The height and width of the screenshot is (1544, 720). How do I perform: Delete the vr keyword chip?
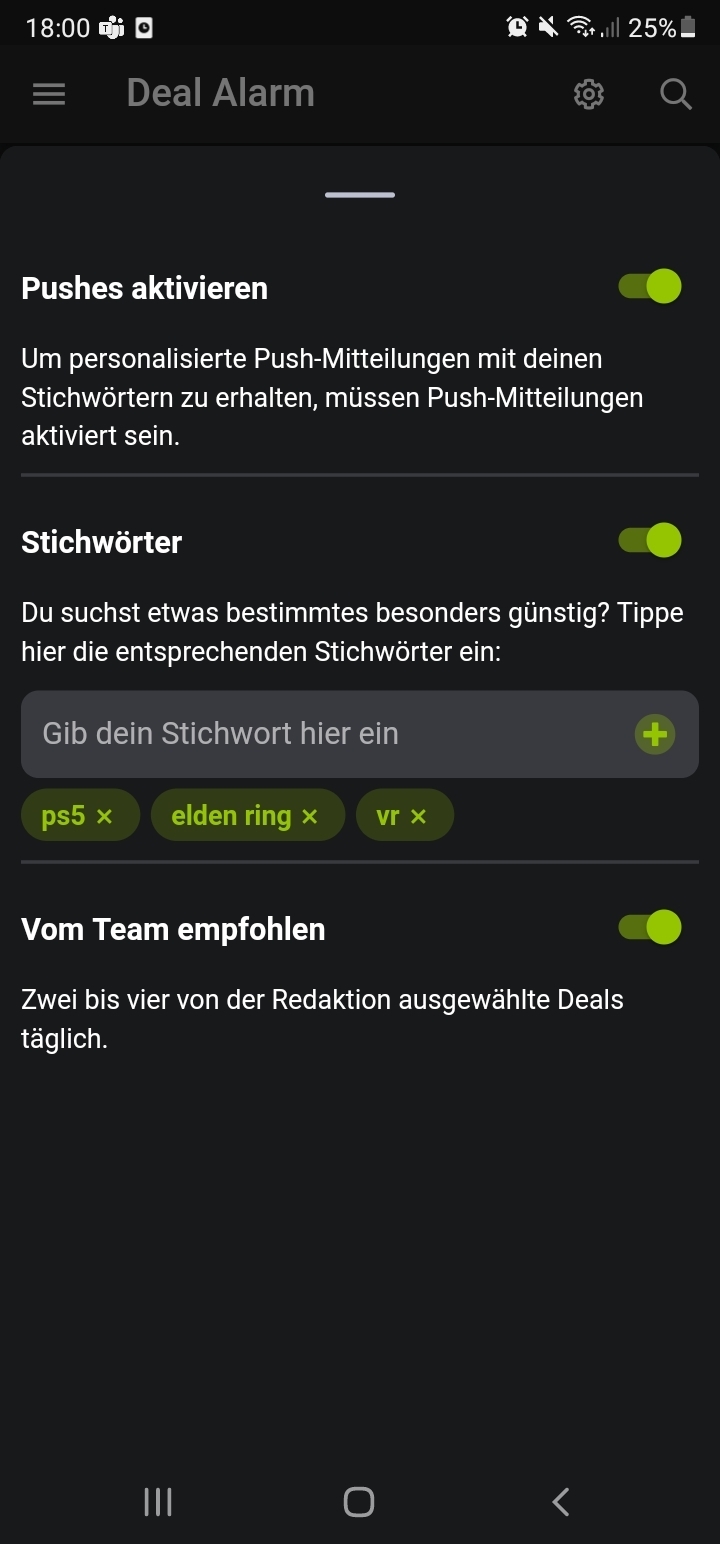click(419, 817)
